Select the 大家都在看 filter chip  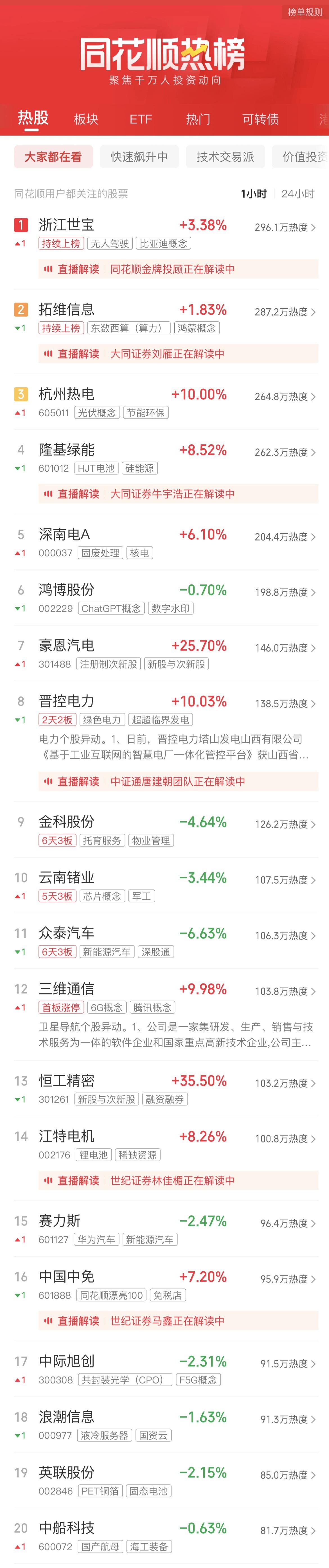click(53, 156)
